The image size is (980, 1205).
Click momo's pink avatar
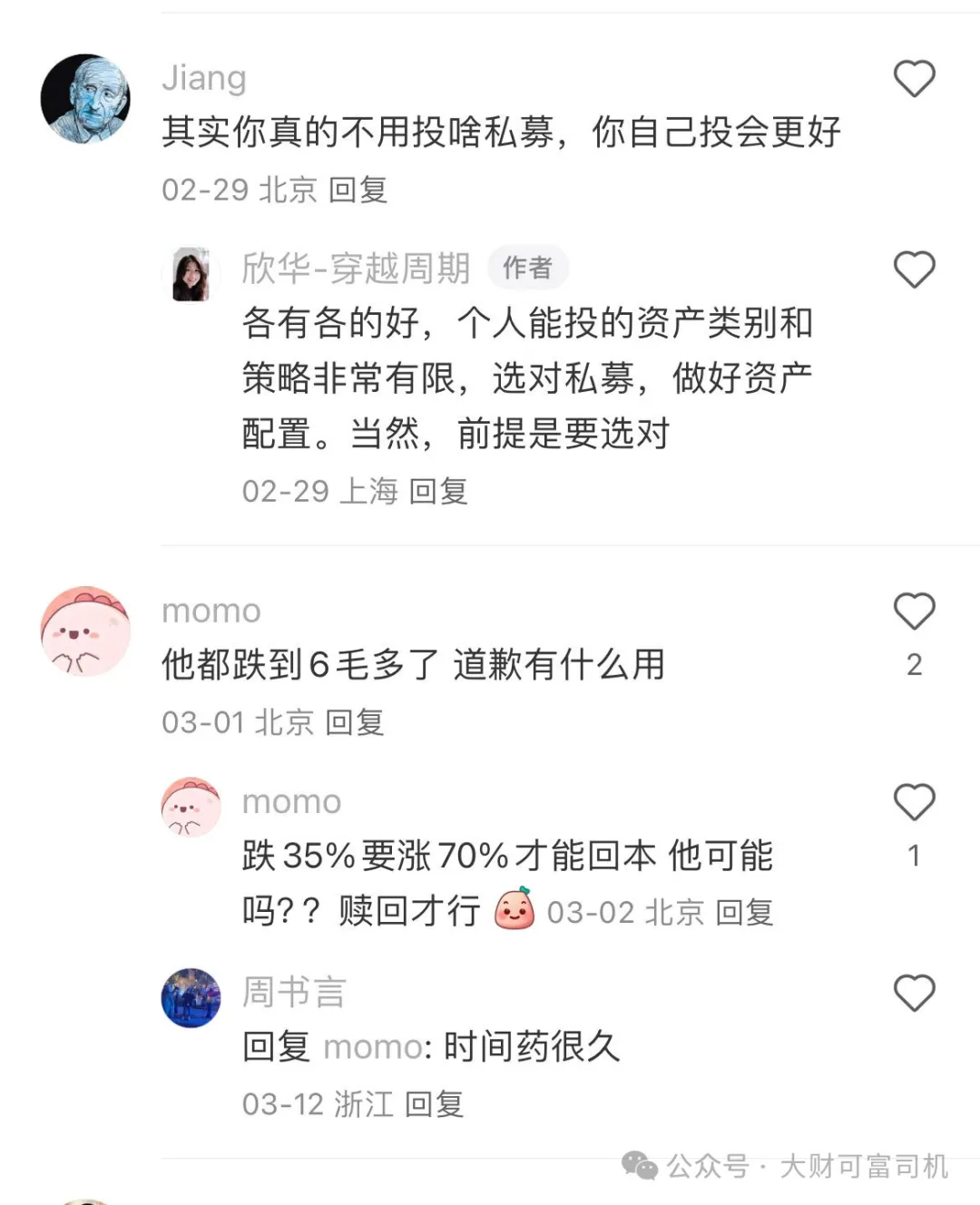[84, 631]
